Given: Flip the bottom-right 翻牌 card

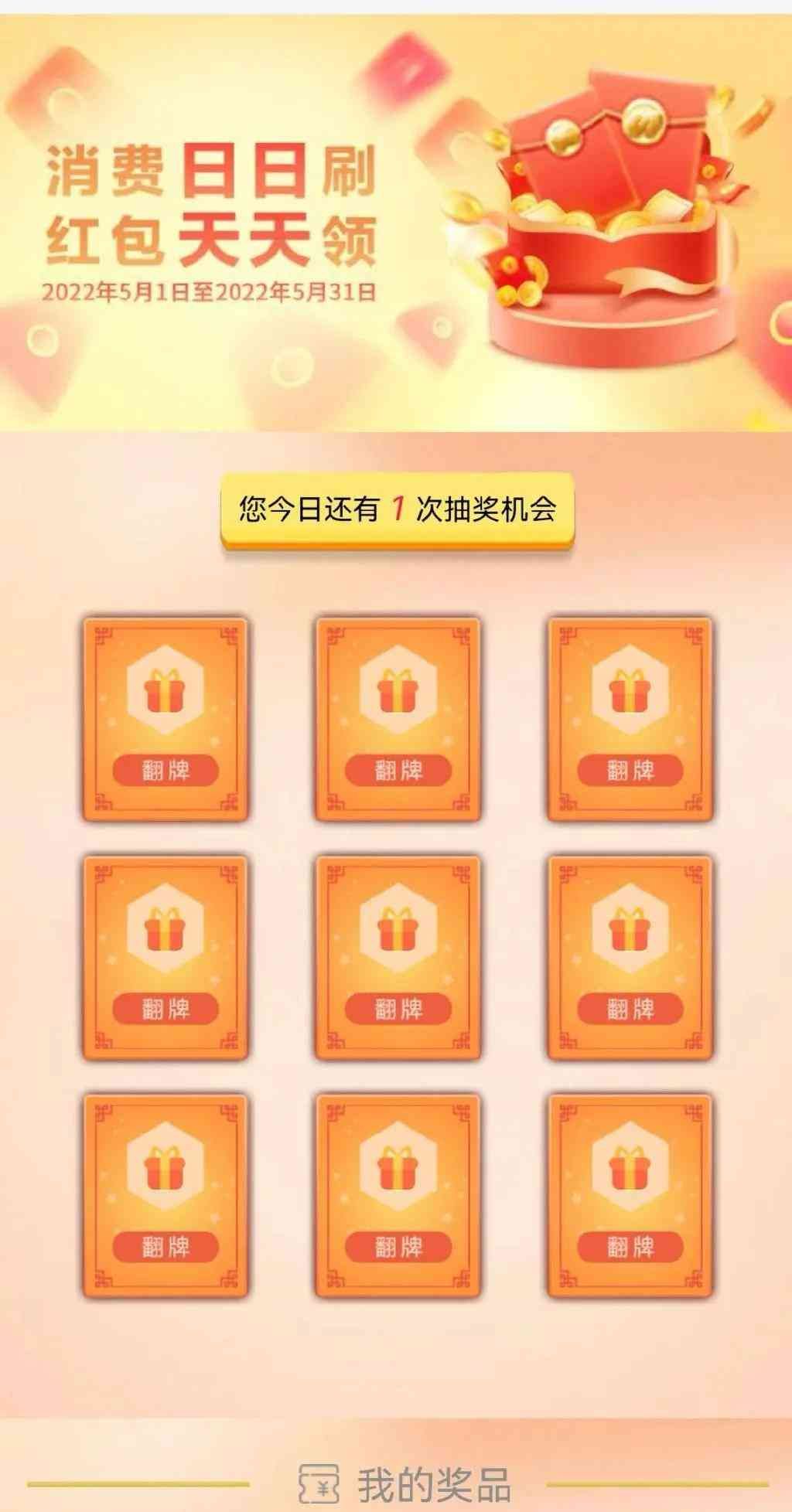Looking at the screenshot, I should (630, 1246).
